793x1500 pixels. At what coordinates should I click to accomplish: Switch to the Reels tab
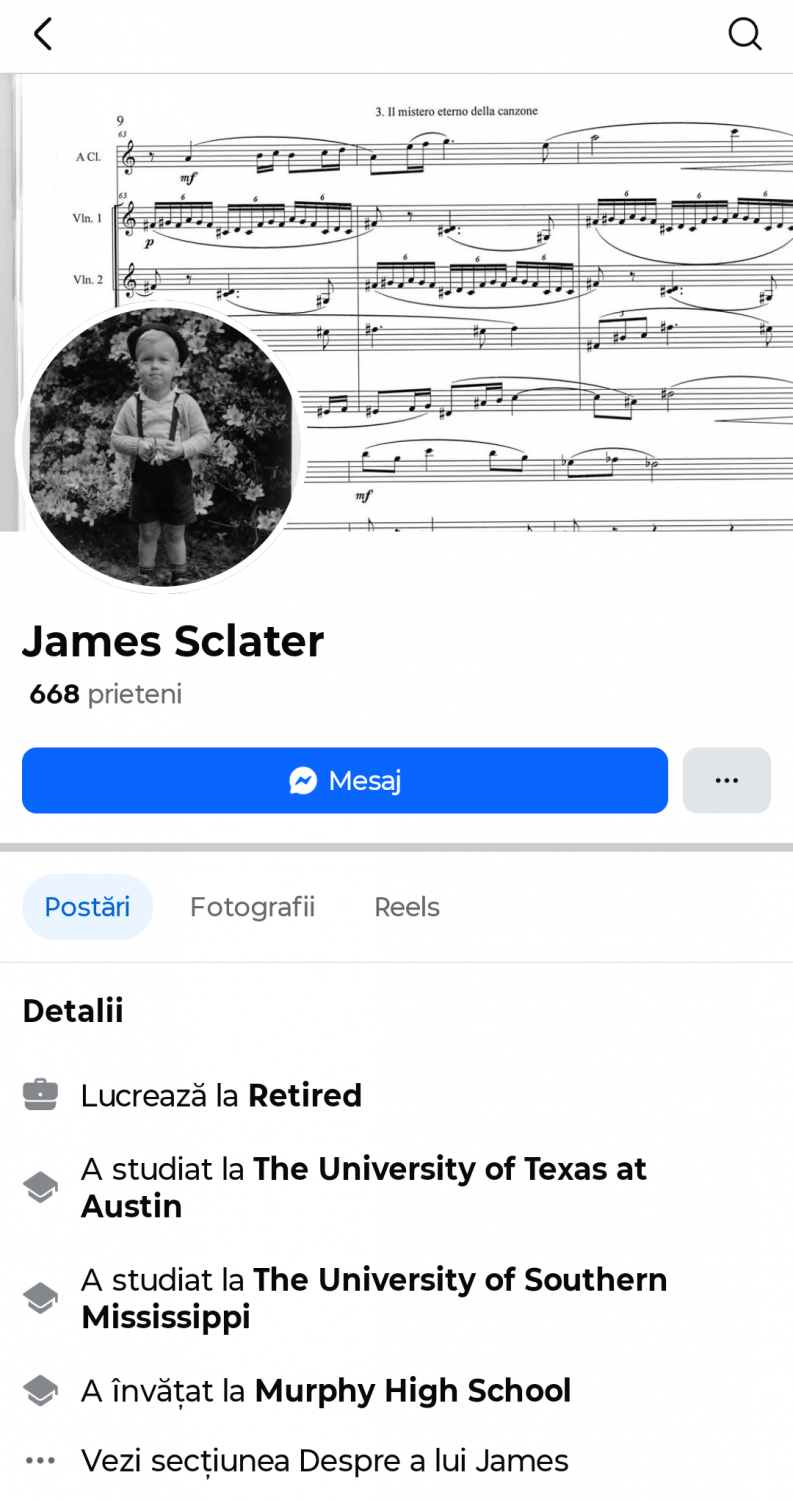coord(407,907)
